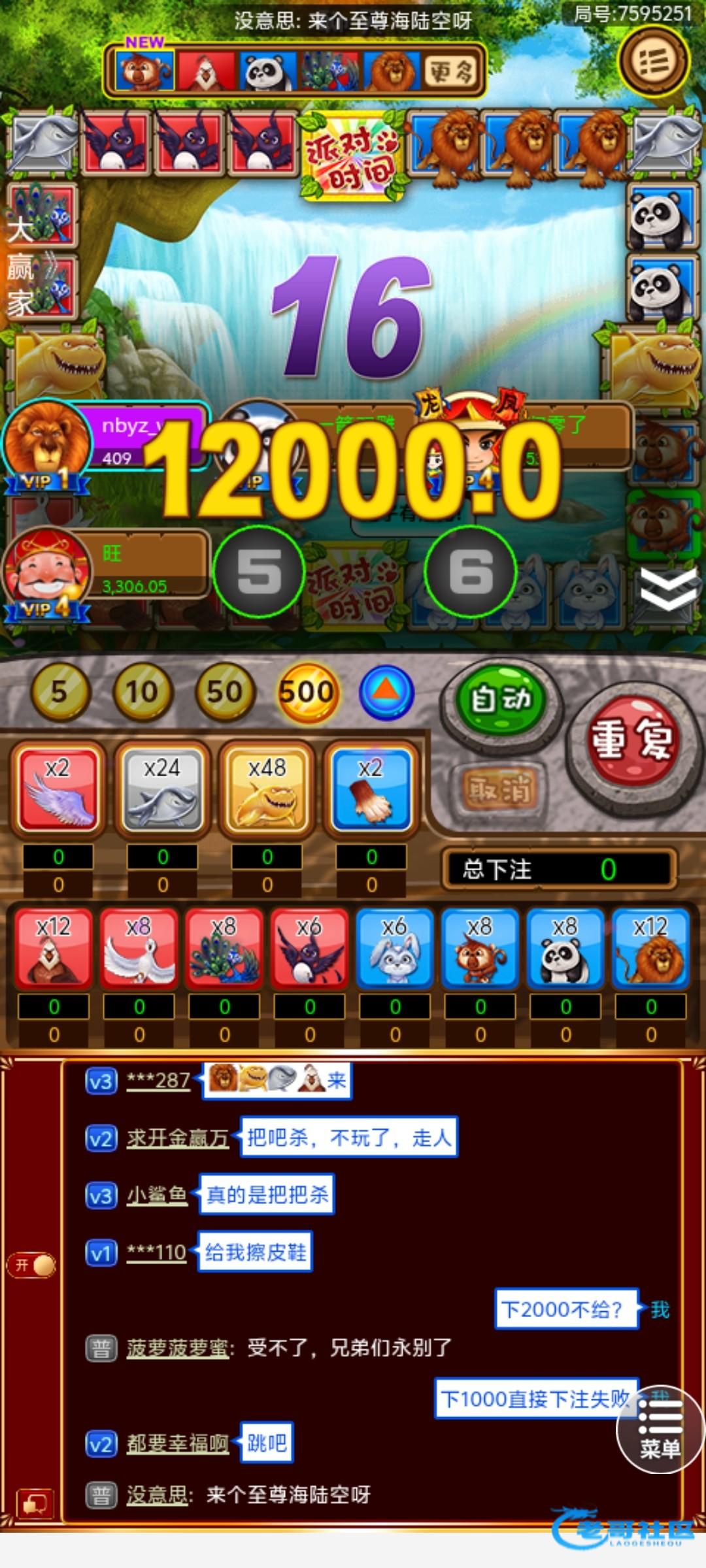This screenshot has width=706, height=1568.
Task: Open the chat input icon at bottom left
Action: tap(34, 1504)
